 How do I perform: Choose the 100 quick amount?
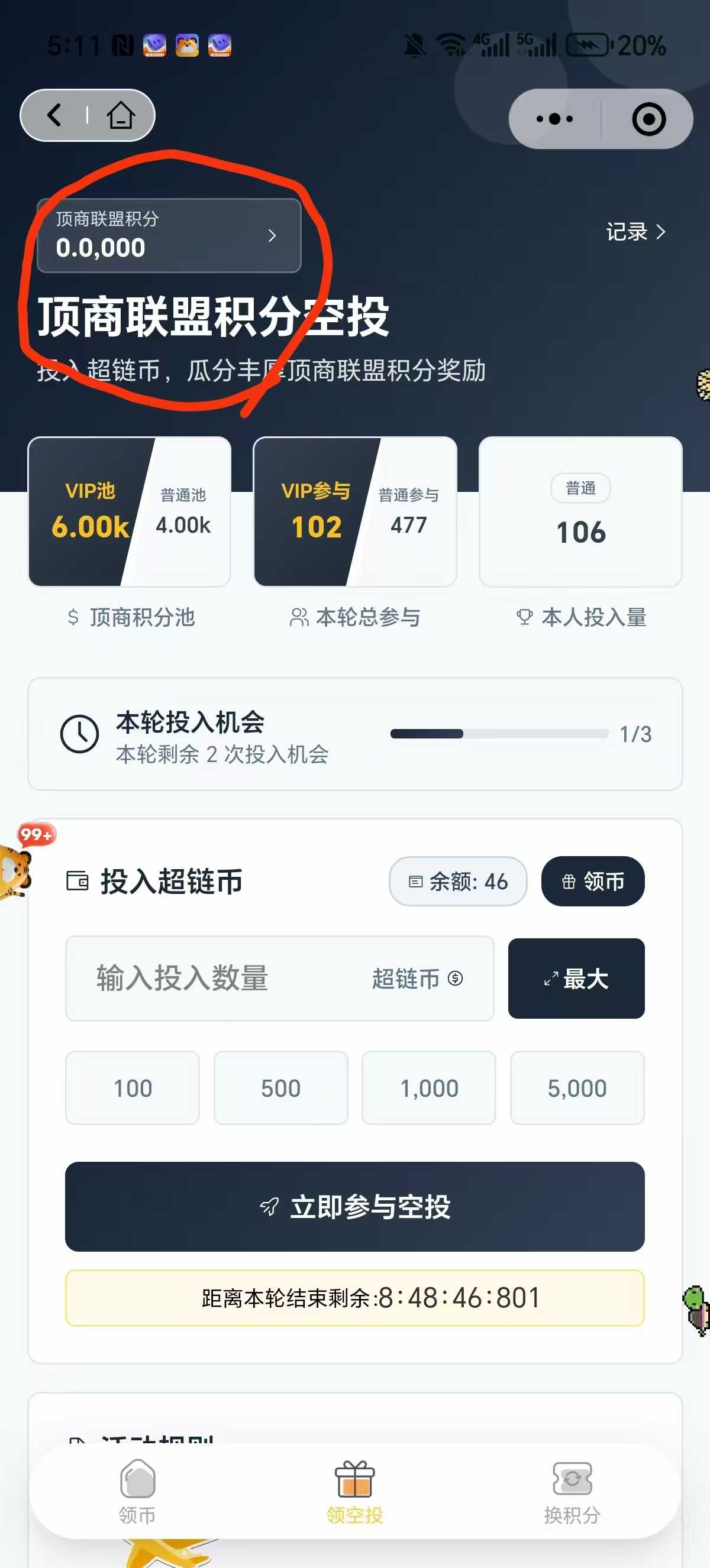[x=132, y=1088]
